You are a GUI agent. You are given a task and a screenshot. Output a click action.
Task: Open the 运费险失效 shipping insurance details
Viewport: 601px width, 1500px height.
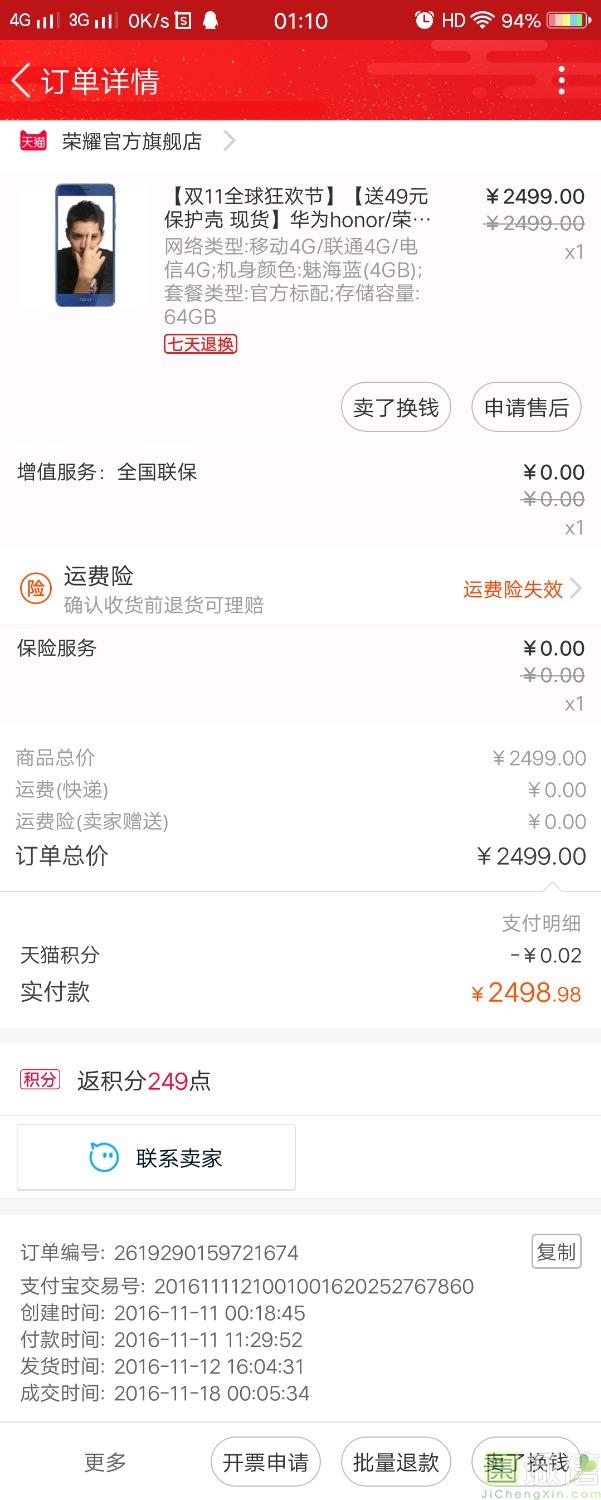pos(521,589)
